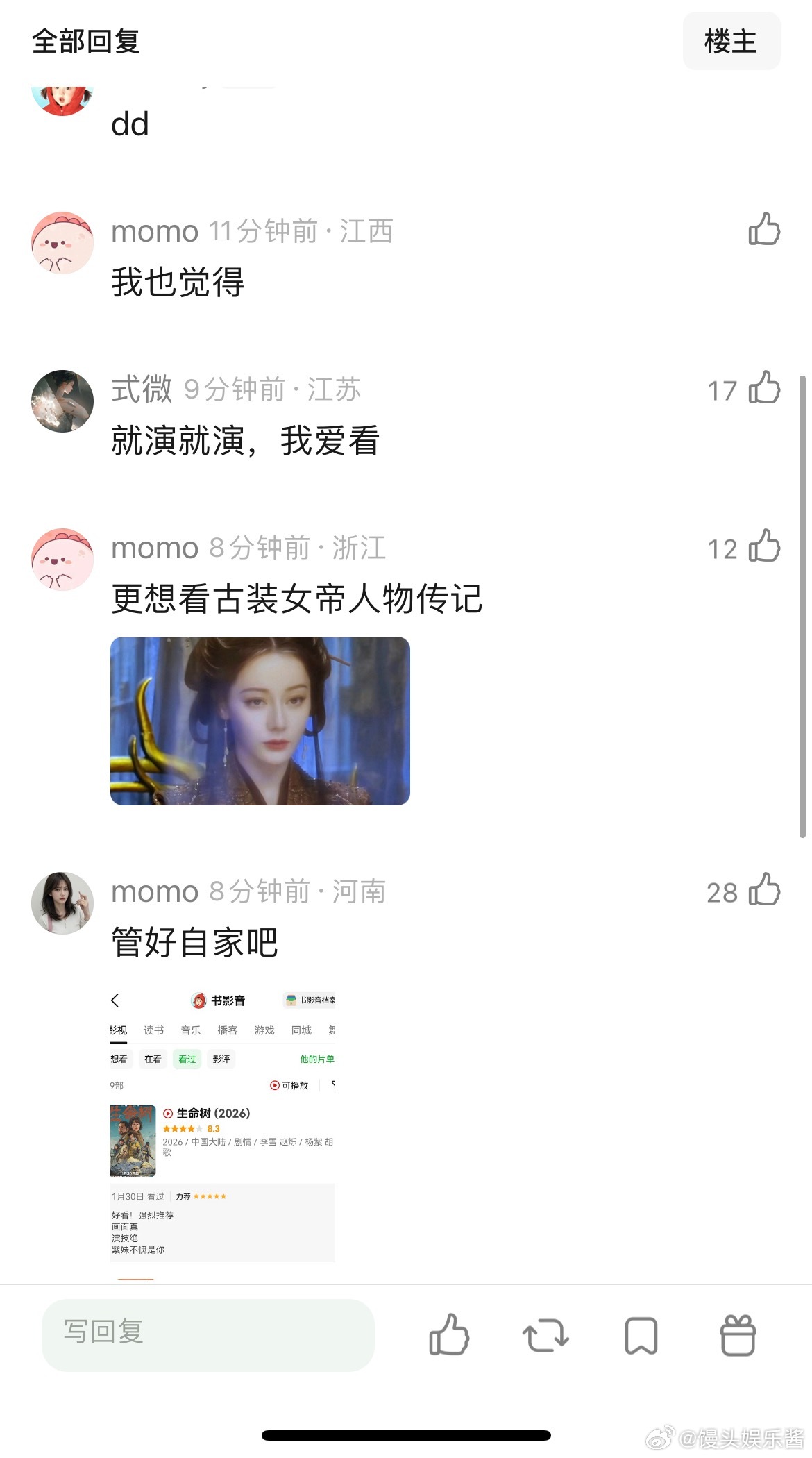Open the 书影音档案 icon at the top
This screenshot has height=1458, width=812.
(x=290, y=1000)
